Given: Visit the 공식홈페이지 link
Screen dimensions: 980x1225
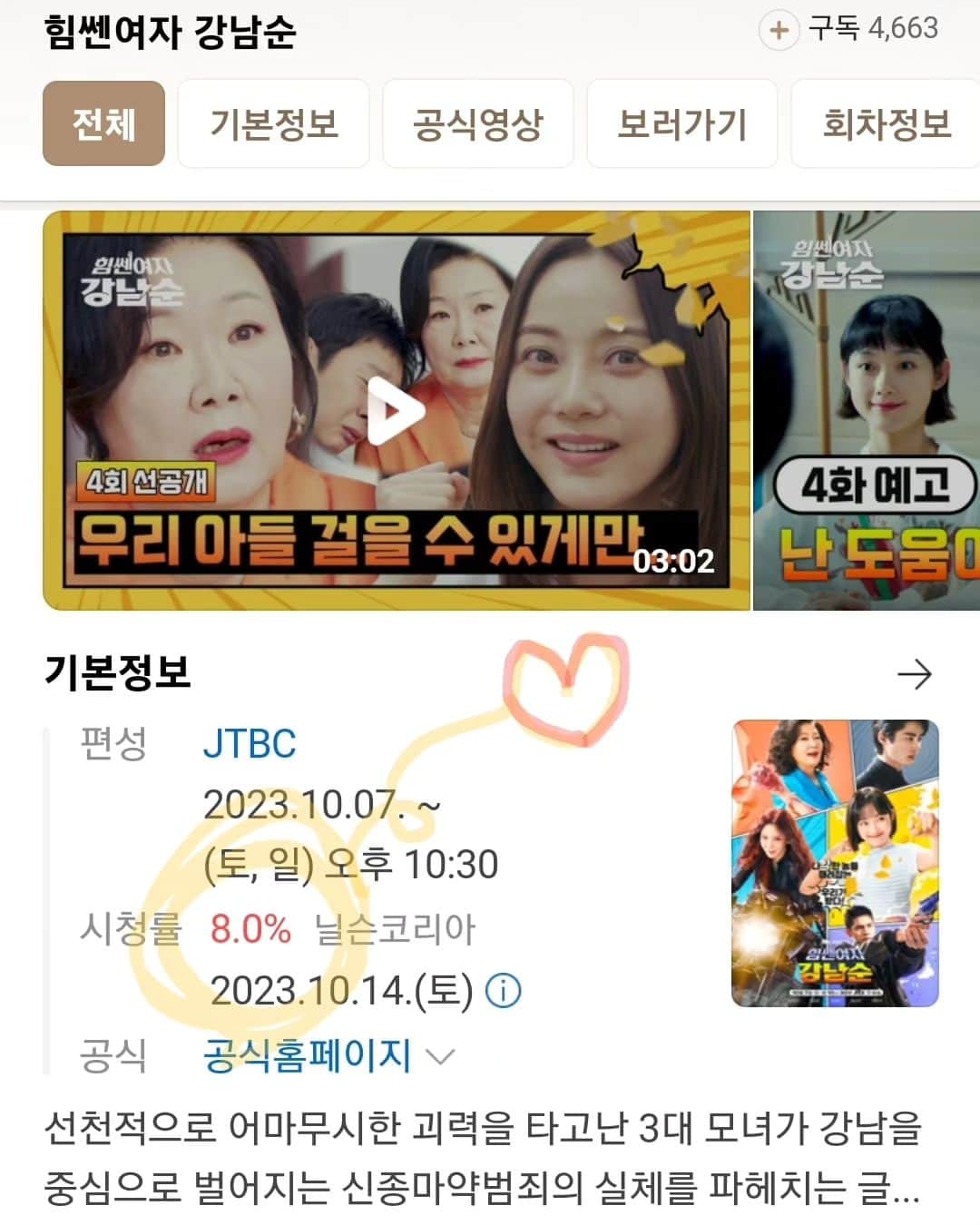Looking at the screenshot, I should tap(308, 1055).
